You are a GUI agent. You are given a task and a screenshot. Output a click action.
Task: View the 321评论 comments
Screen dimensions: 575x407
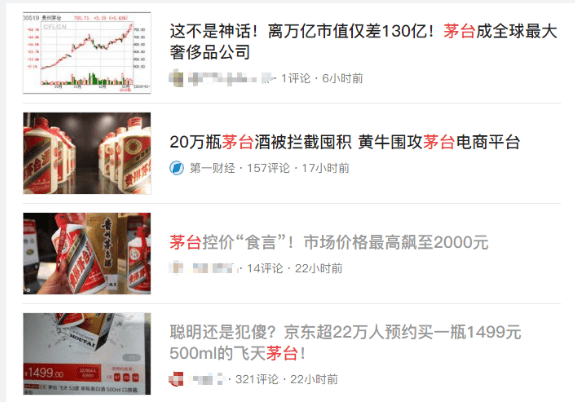tap(257, 379)
